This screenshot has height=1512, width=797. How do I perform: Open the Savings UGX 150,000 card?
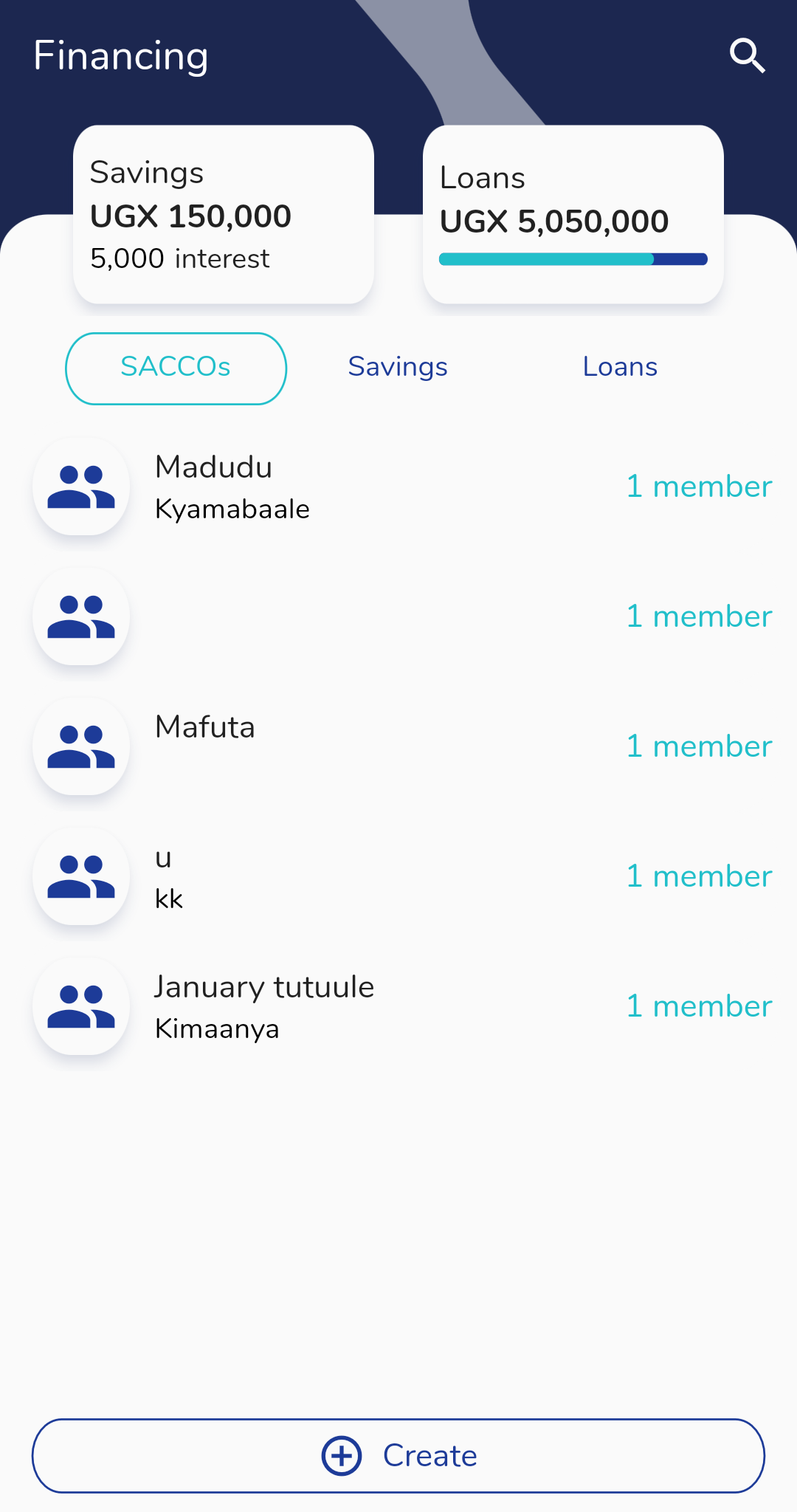click(223, 214)
